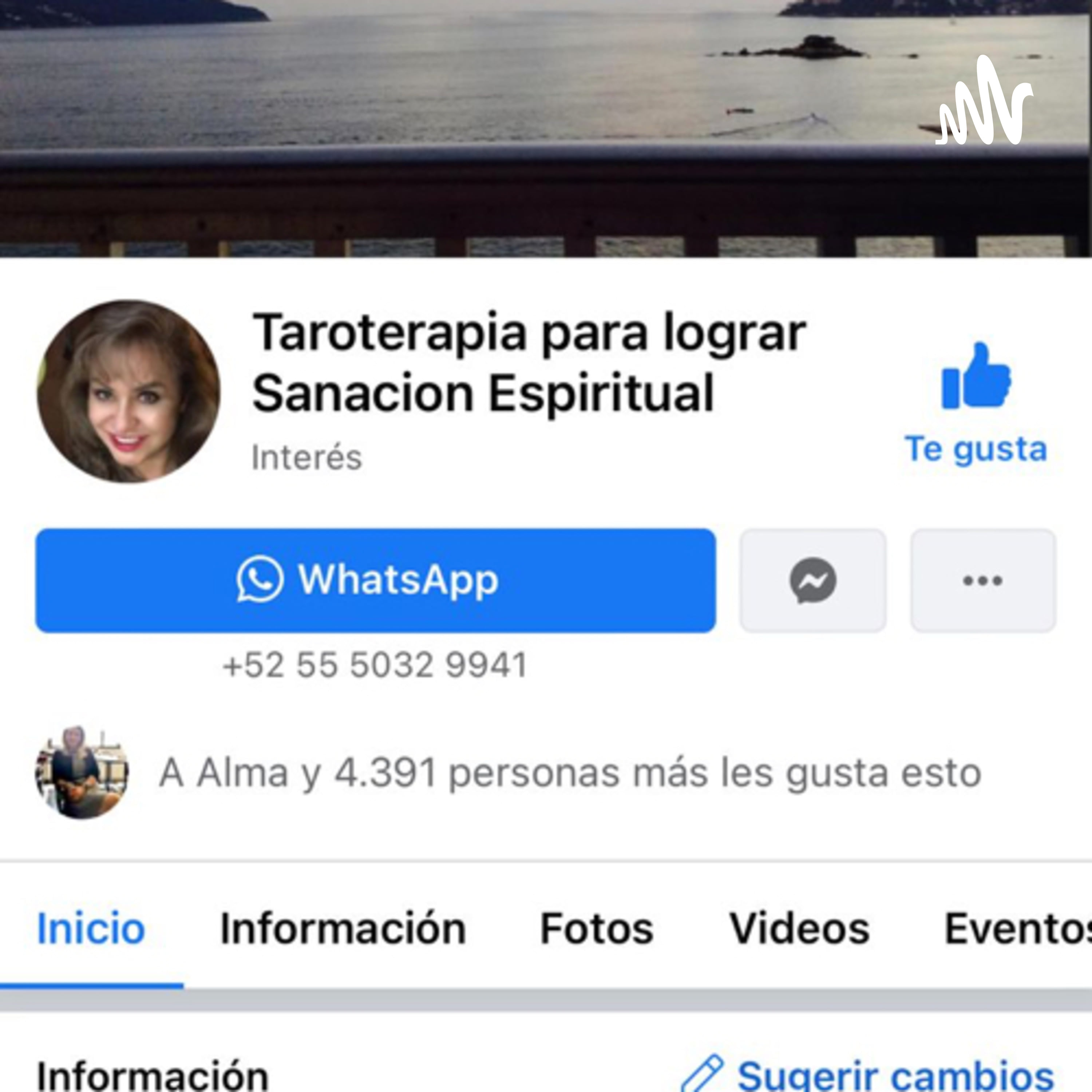Contact the page via WhatsApp button
Screen dimensions: 1092x1092
[x=375, y=580]
